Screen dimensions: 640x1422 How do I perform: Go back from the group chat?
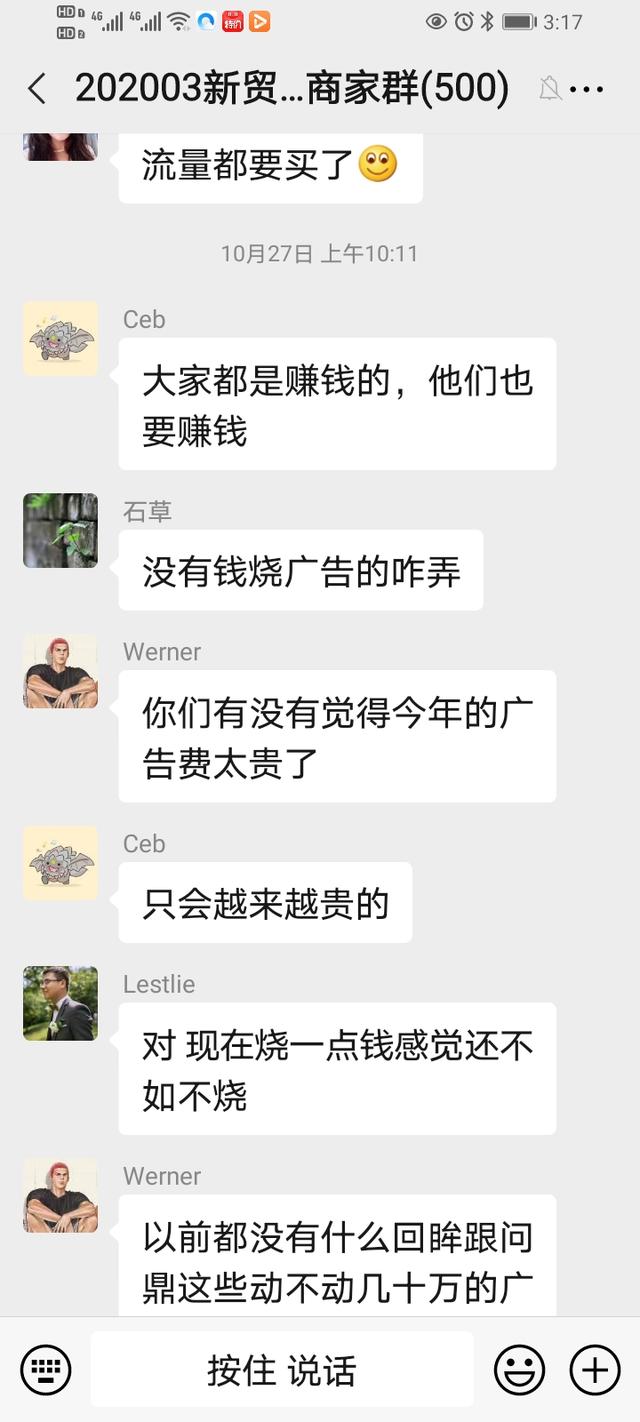[37, 89]
